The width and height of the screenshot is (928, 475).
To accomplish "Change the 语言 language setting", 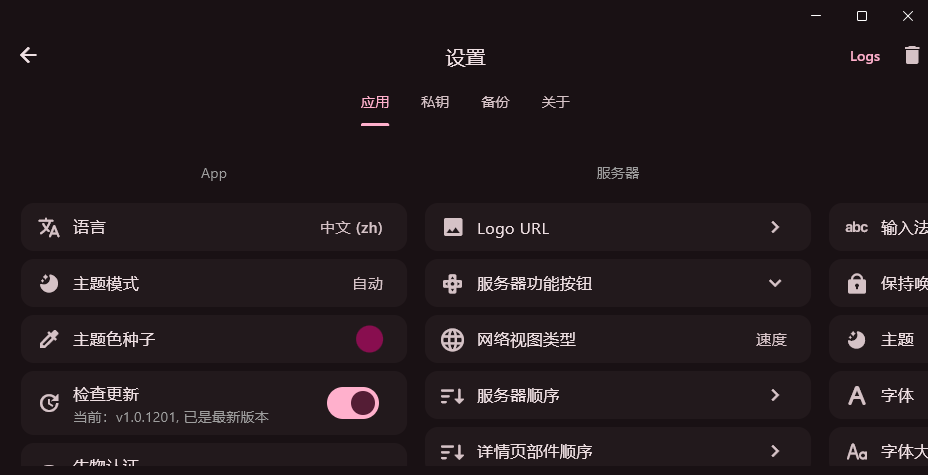I will click(x=213, y=227).
